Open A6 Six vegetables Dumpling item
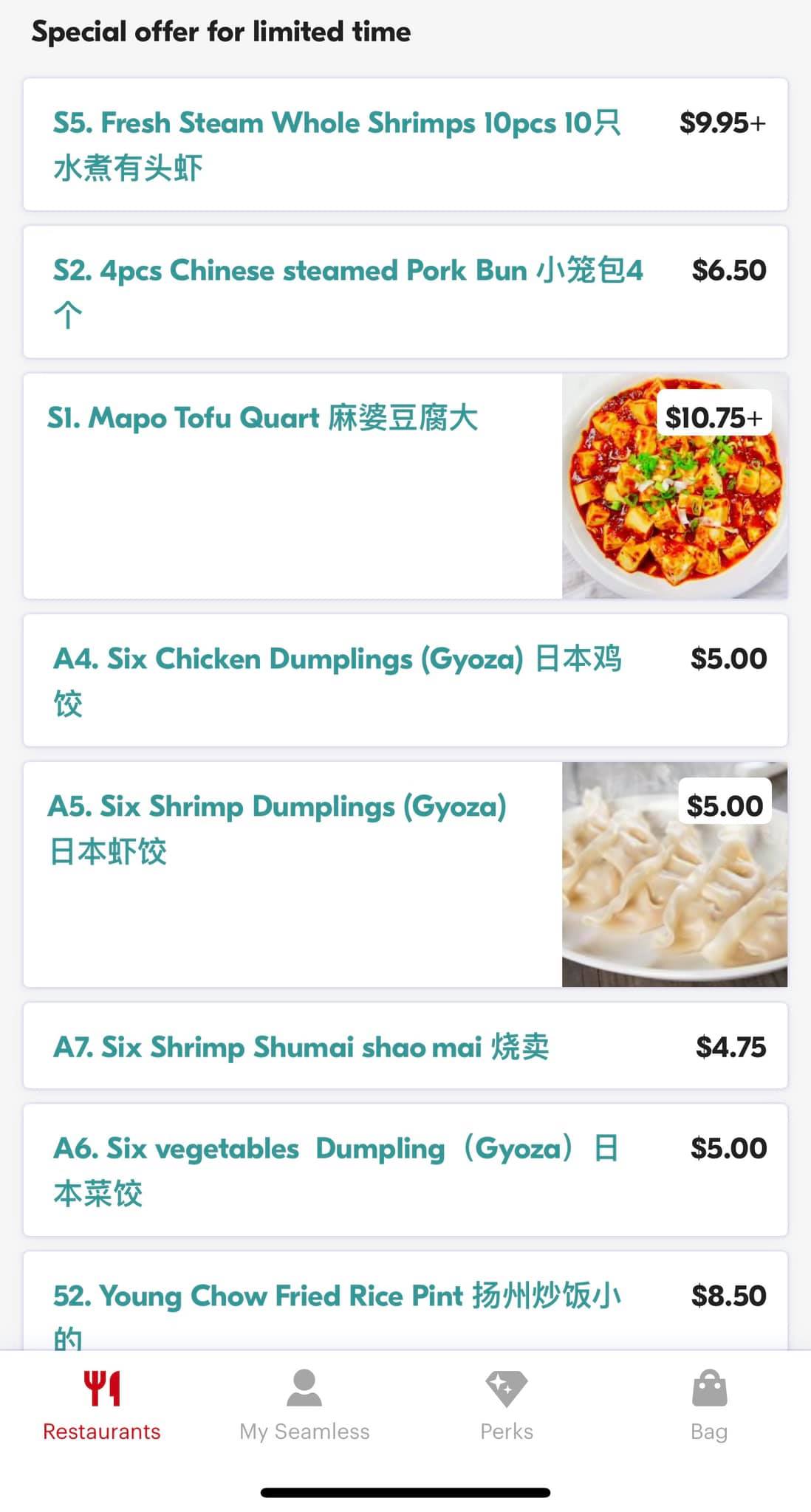 [405, 1169]
